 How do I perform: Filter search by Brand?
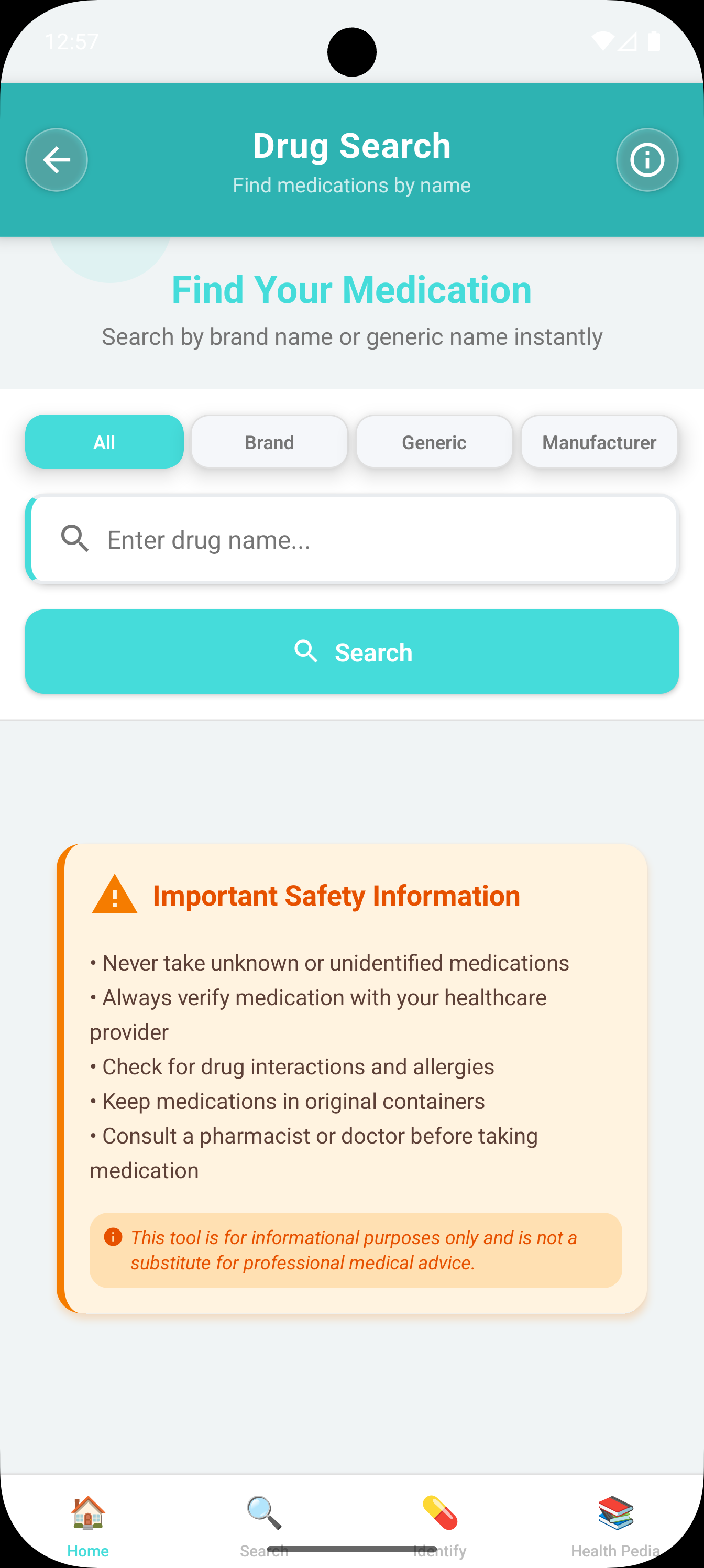coord(269,442)
